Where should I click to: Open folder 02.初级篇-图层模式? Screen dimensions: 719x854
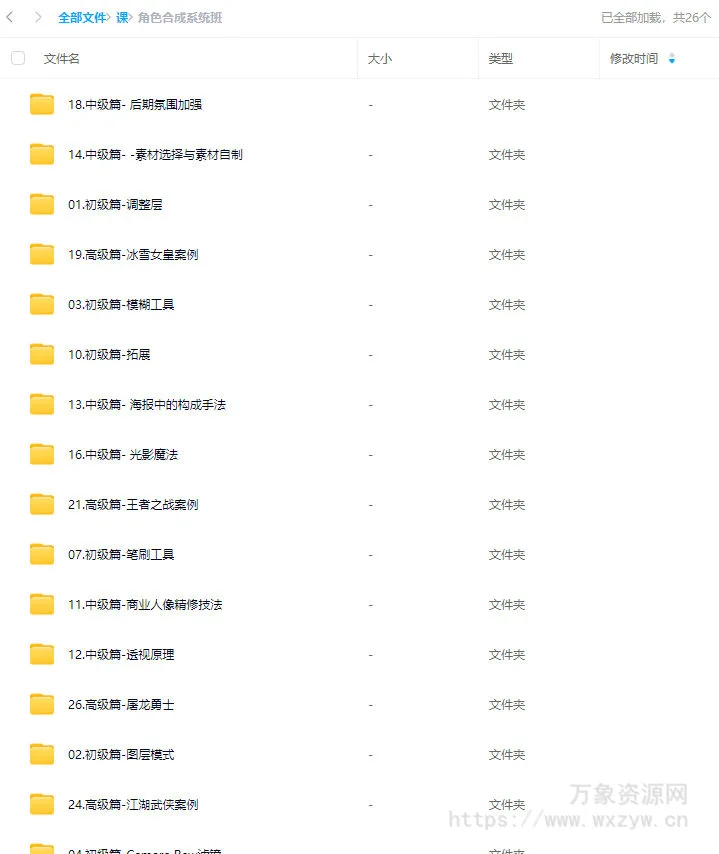[x=121, y=755]
